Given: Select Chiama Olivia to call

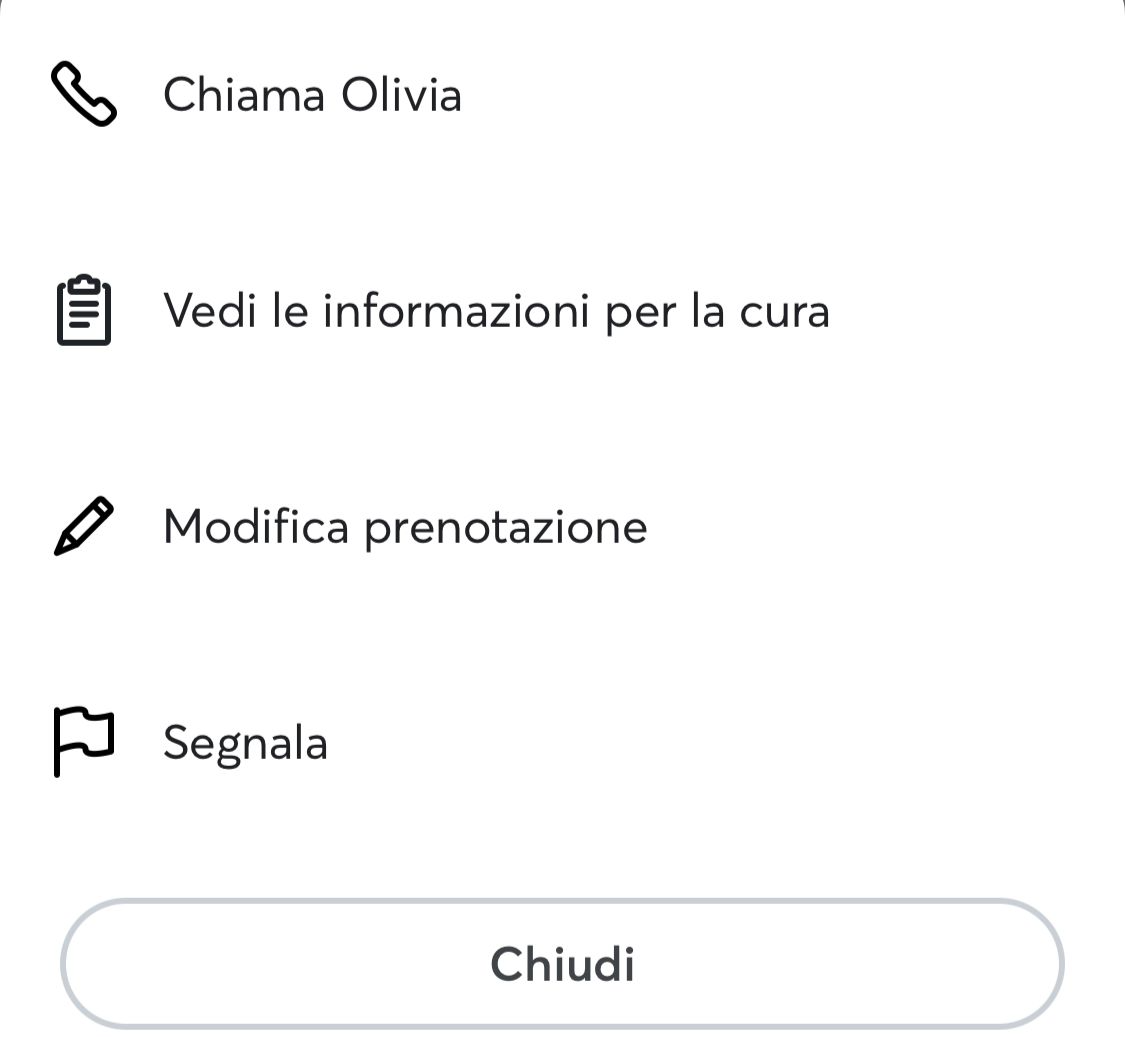Looking at the screenshot, I should 311,96.
